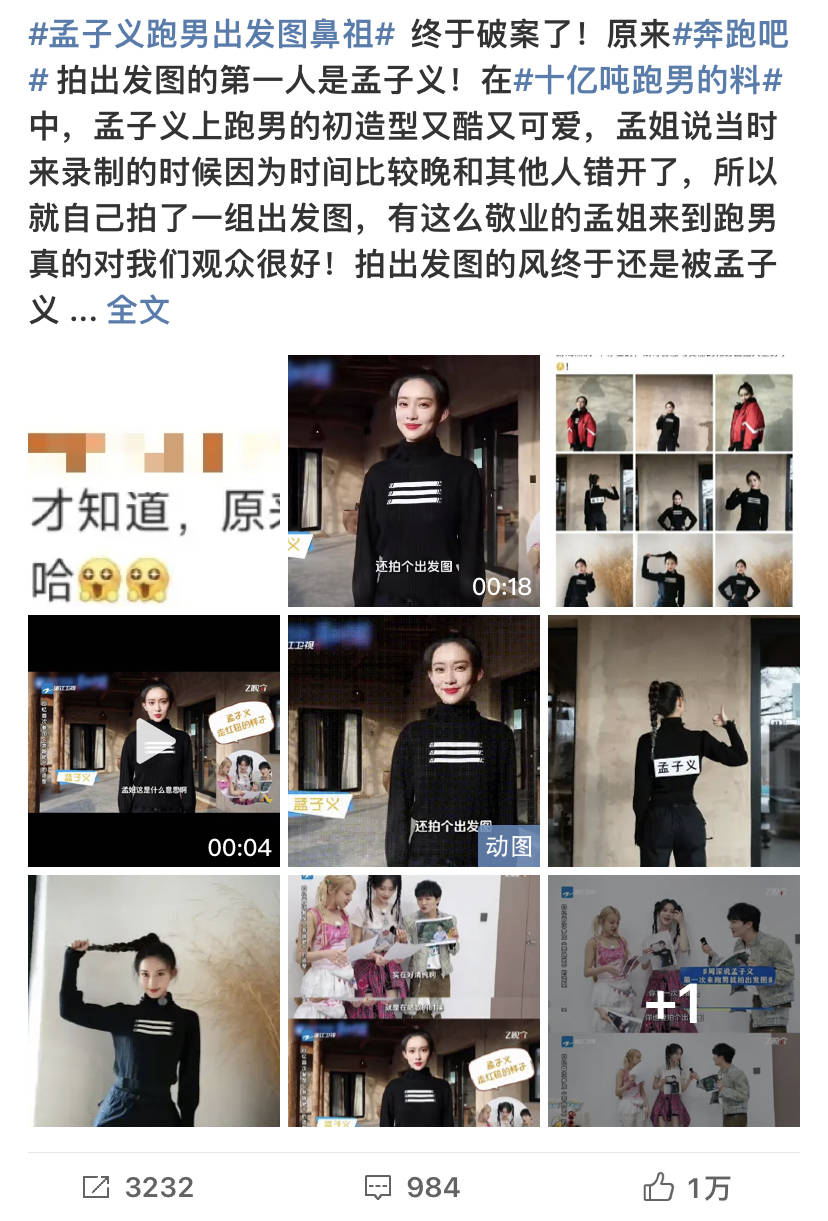The width and height of the screenshot is (828, 1221).
Task: Open the nine-photo collage thumbnail
Action: 673,480
